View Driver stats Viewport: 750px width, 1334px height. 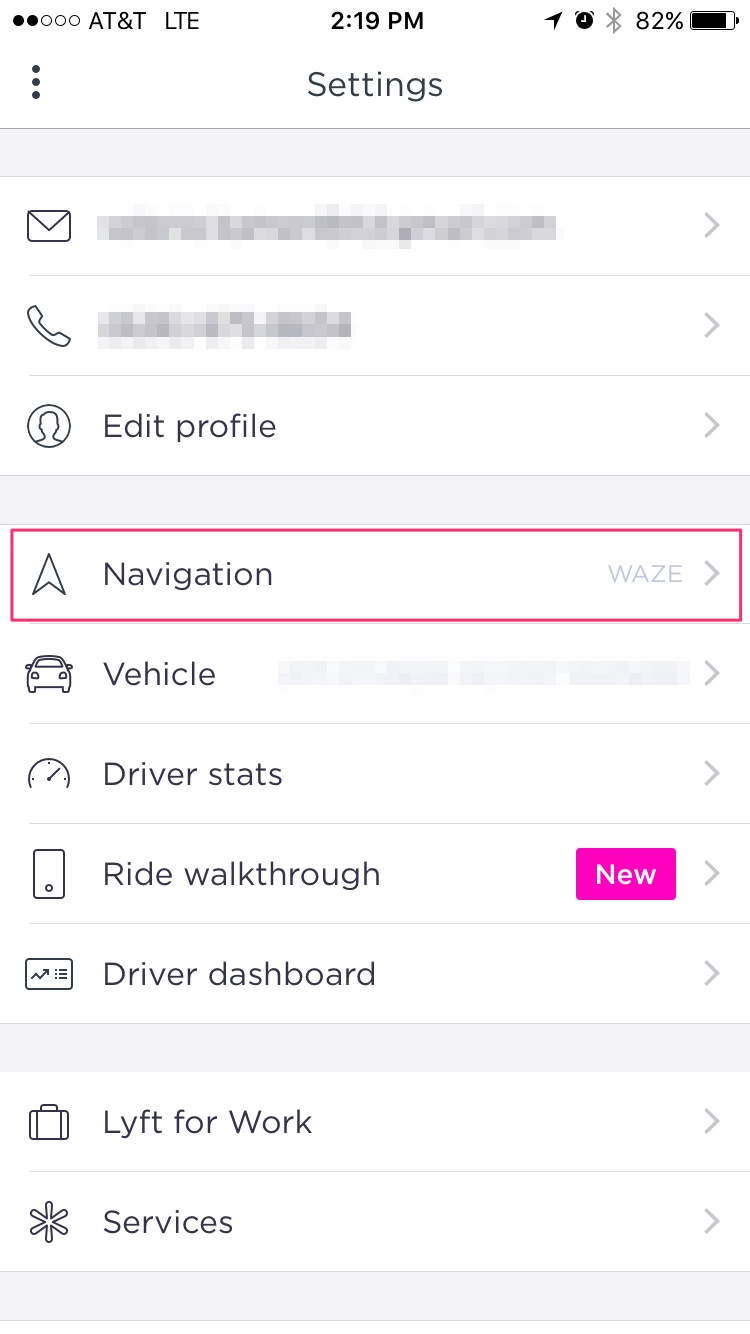pos(375,774)
